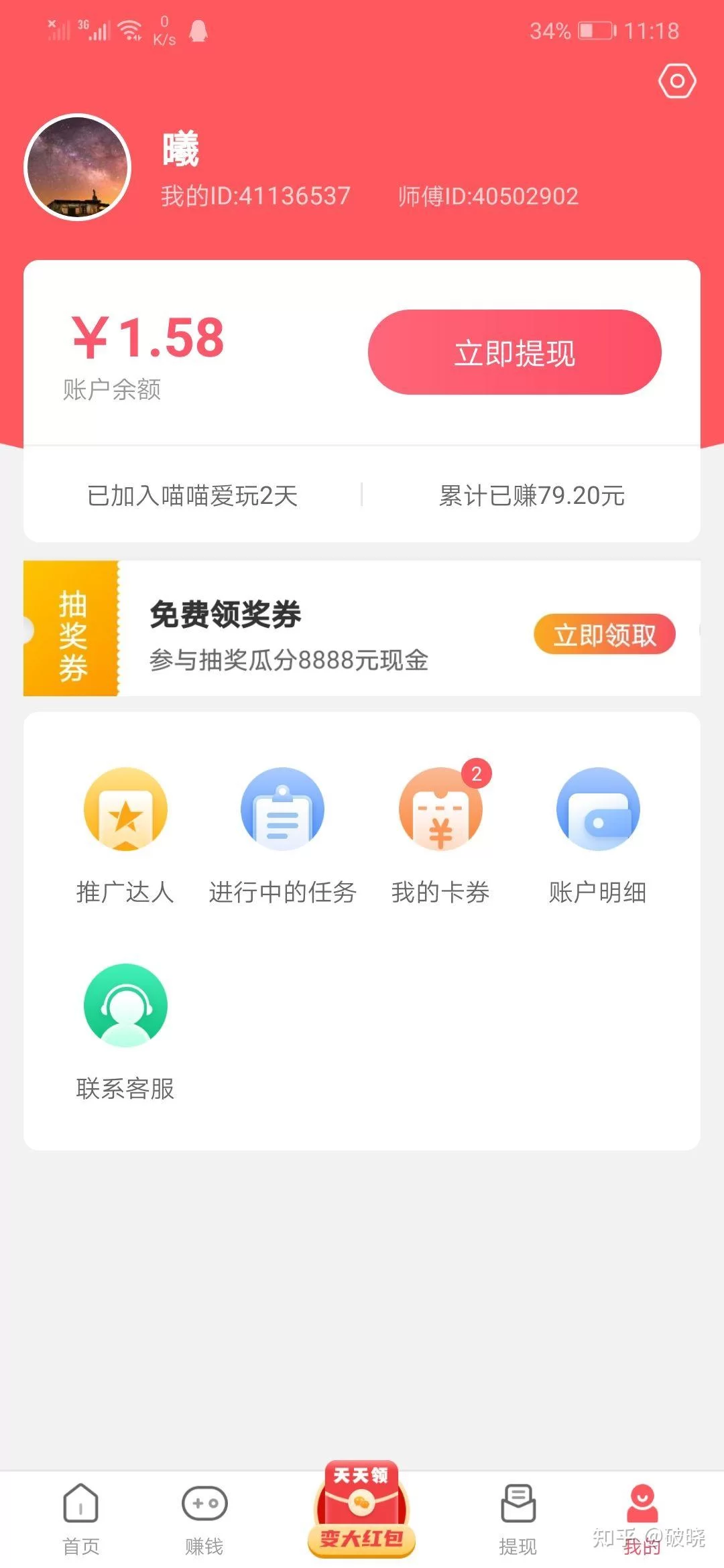The height and width of the screenshot is (1568, 724).
Task: Withdraw balance with 立即提现 button
Action: pos(514,352)
